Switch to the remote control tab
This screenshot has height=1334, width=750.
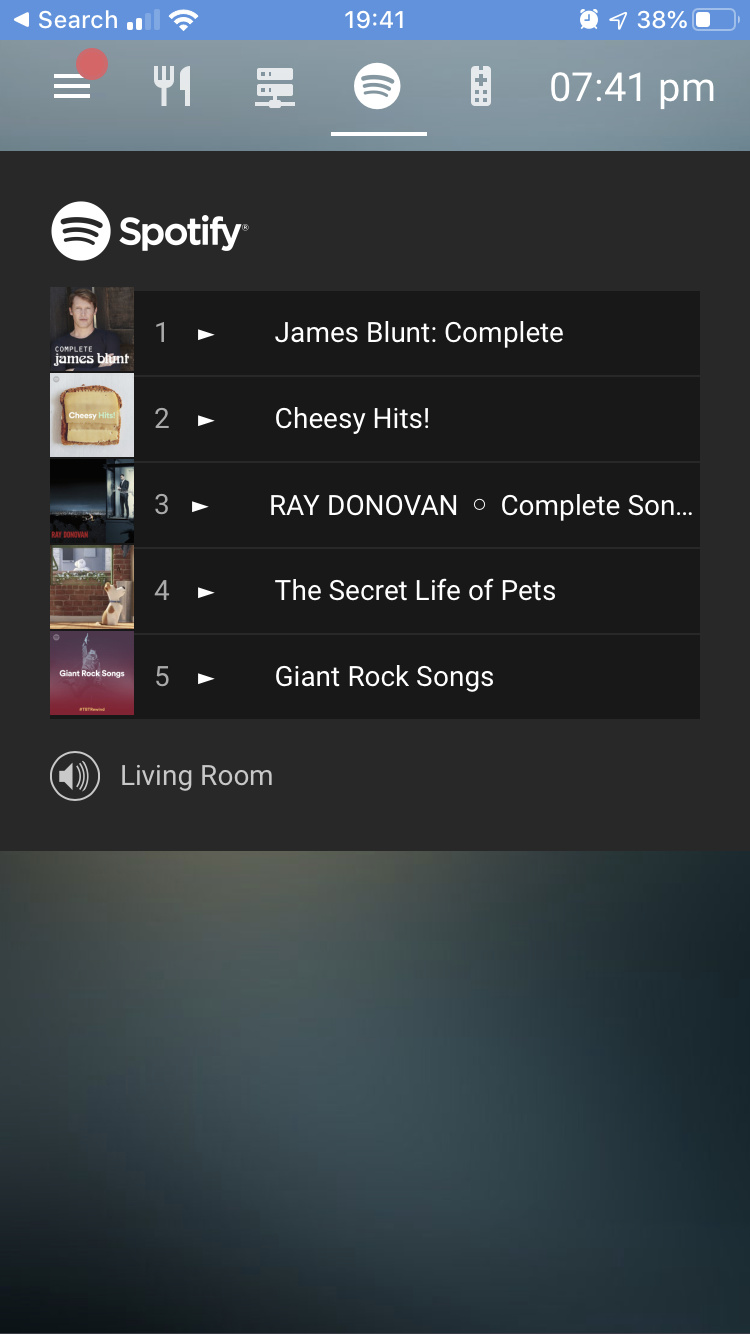point(481,87)
